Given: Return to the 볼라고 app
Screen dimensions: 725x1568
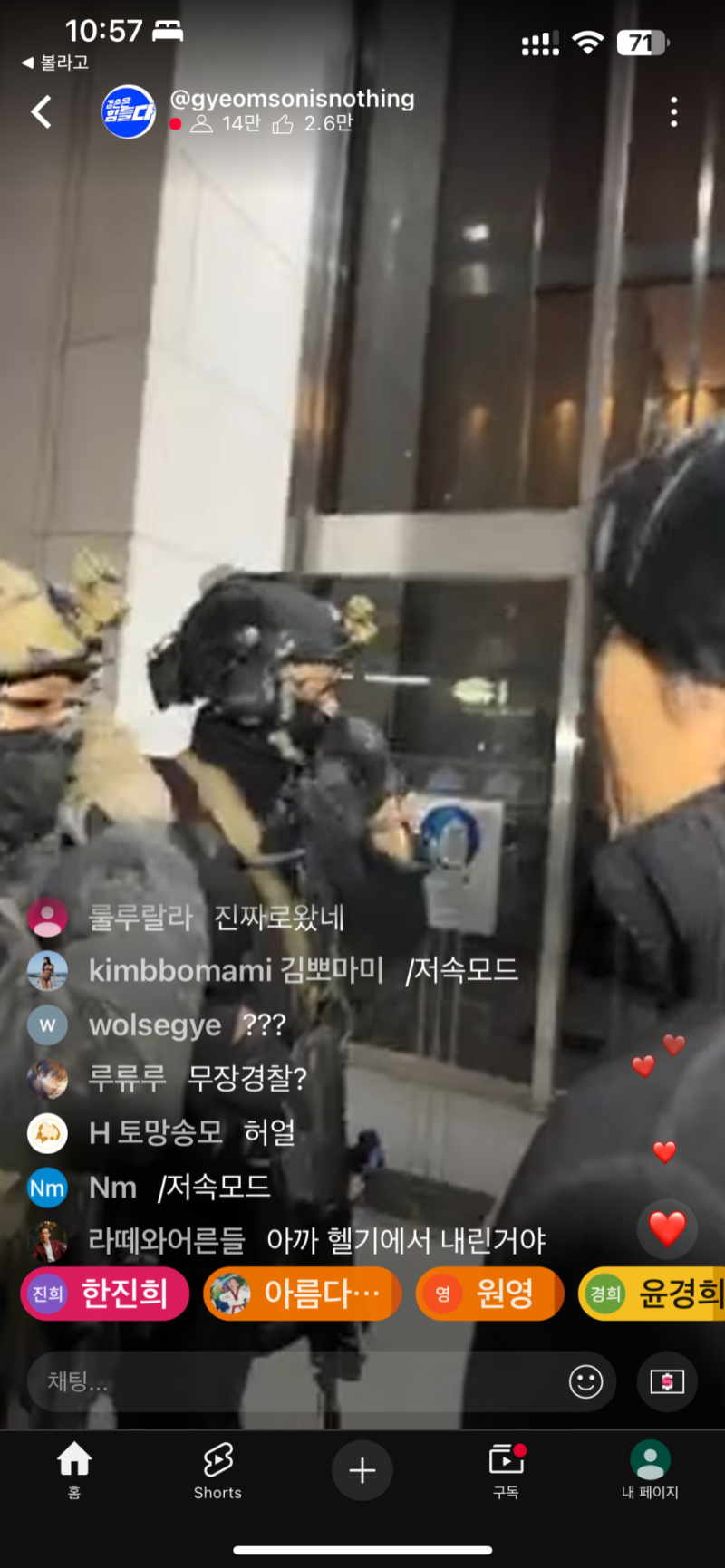Looking at the screenshot, I should click(54, 63).
